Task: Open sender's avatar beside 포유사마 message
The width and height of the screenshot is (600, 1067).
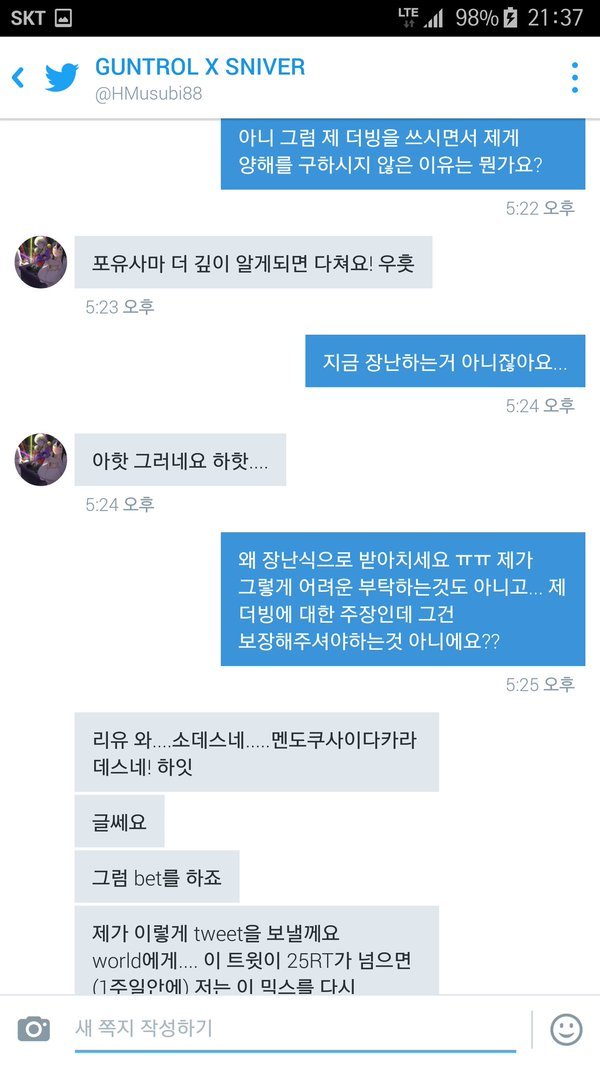Action: [41, 263]
